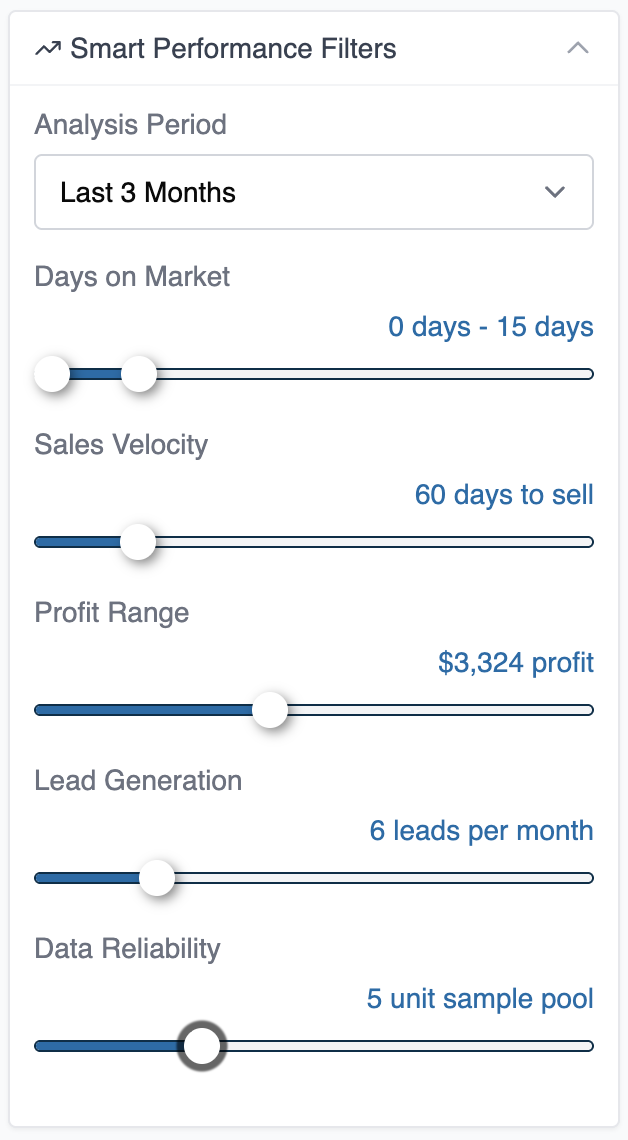Tap the Lead Generation slider handle
Screen dimensions: 628x1140
[156, 878]
